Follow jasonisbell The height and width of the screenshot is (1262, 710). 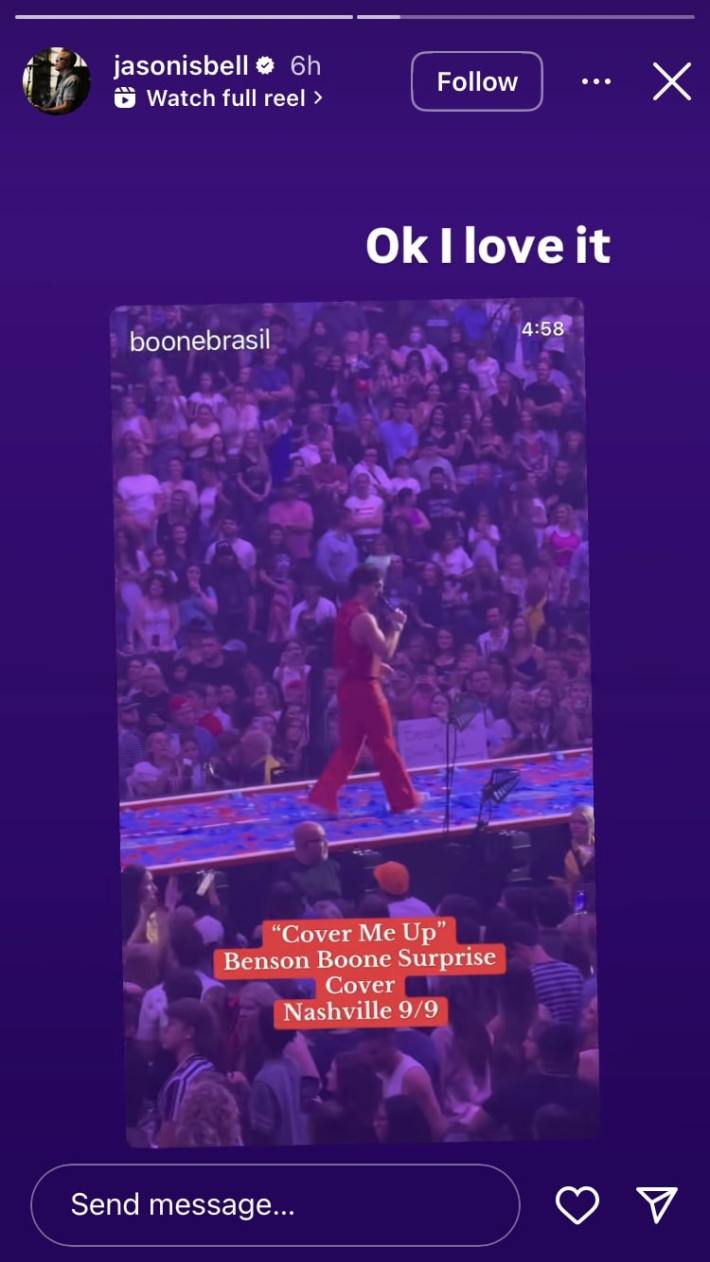pyautogui.click(x=477, y=81)
